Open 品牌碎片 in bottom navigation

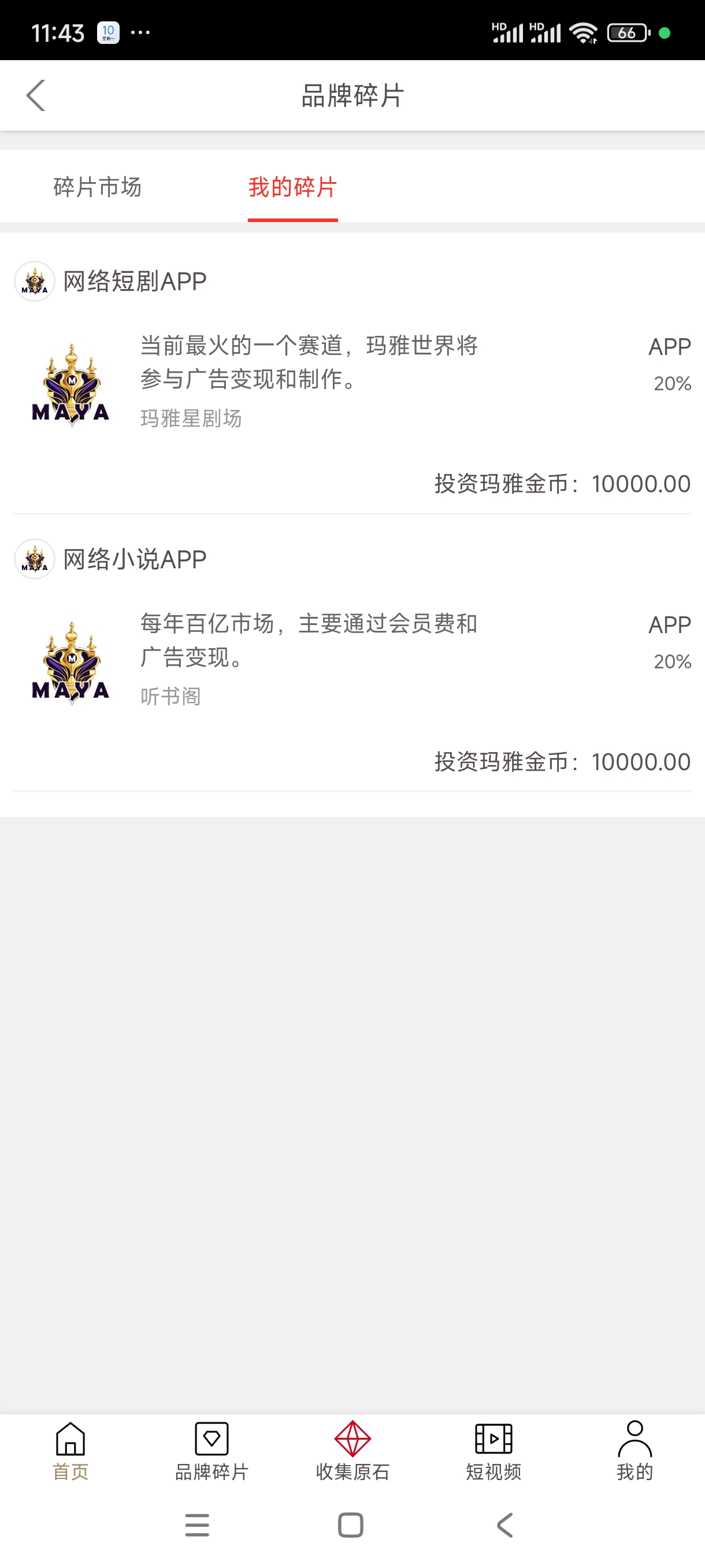211,1451
